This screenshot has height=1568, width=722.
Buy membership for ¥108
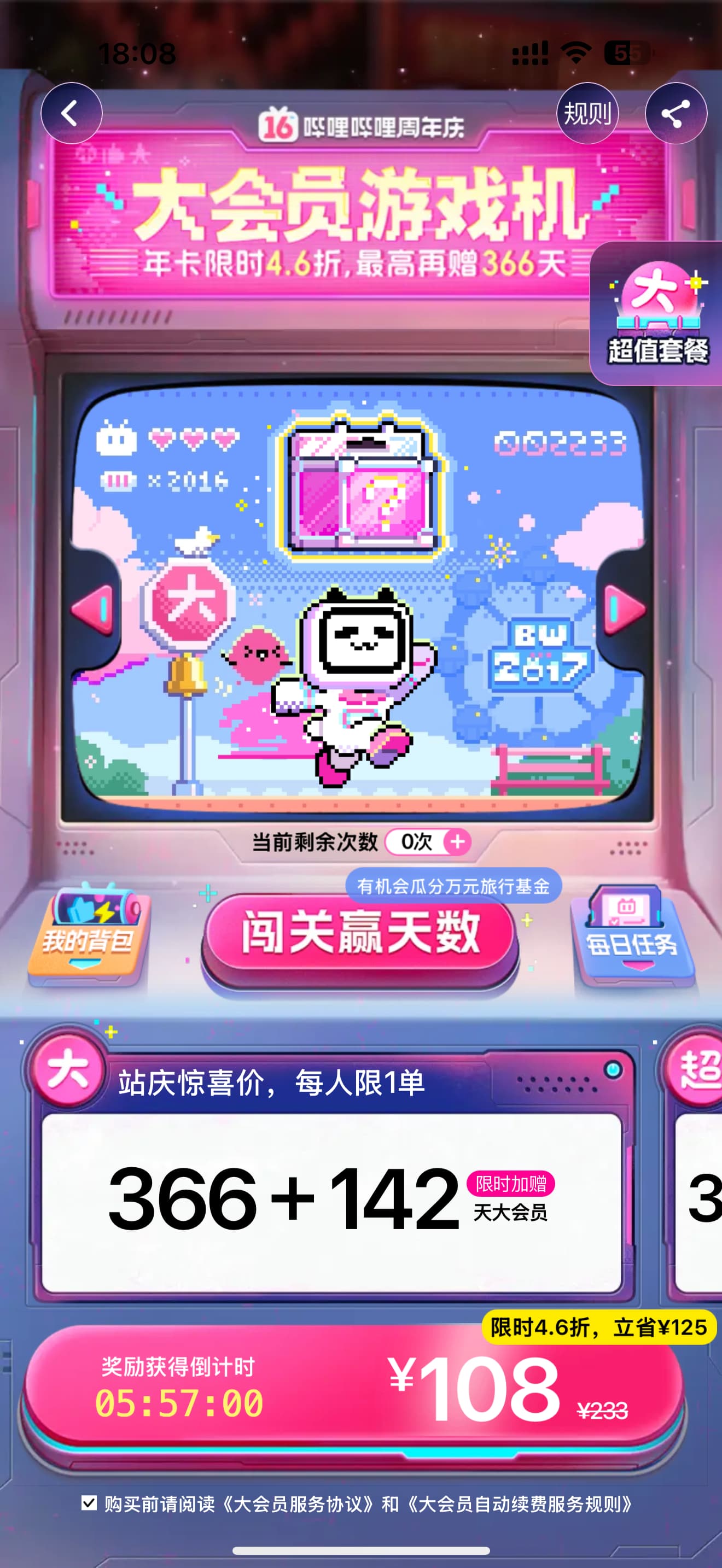(x=353, y=1389)
